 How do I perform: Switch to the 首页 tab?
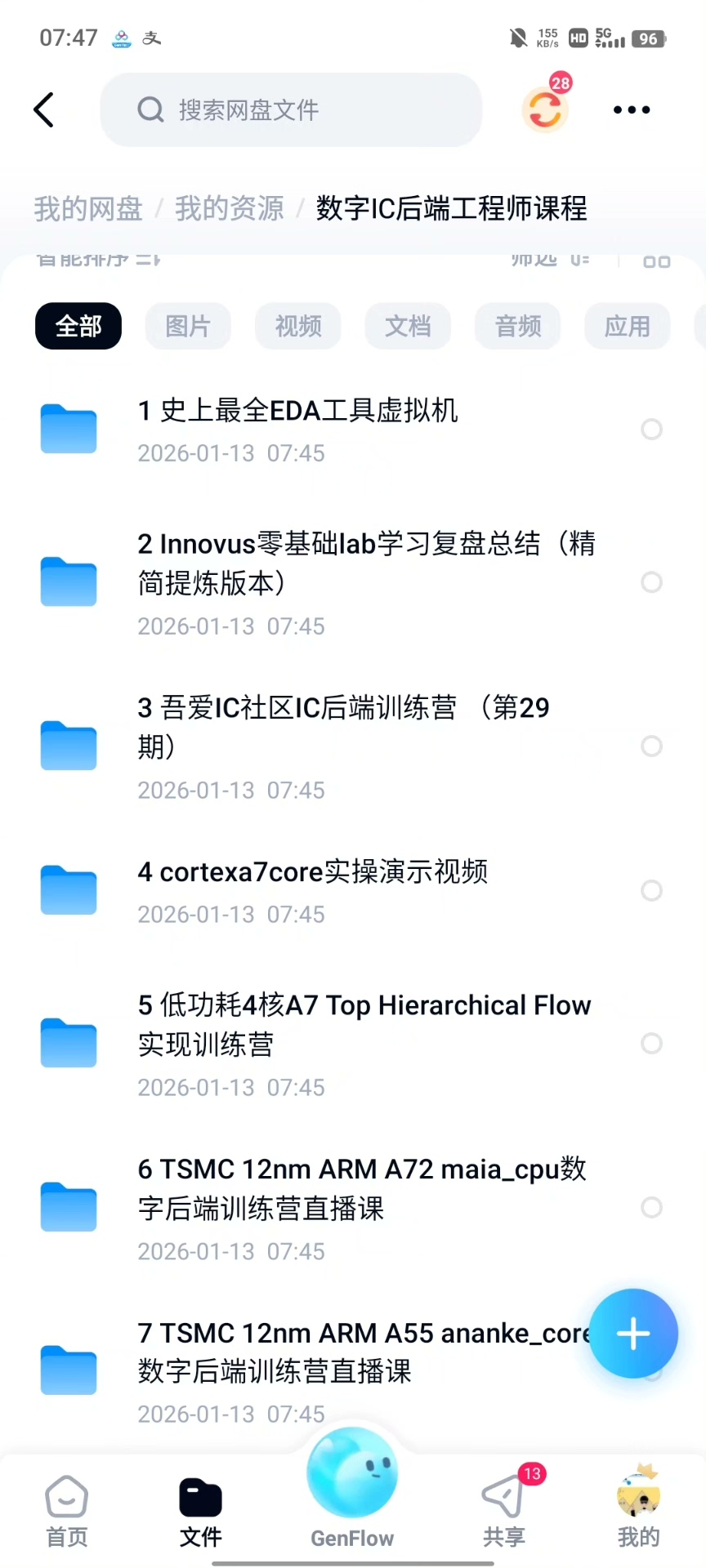(x=67, y=1512)
